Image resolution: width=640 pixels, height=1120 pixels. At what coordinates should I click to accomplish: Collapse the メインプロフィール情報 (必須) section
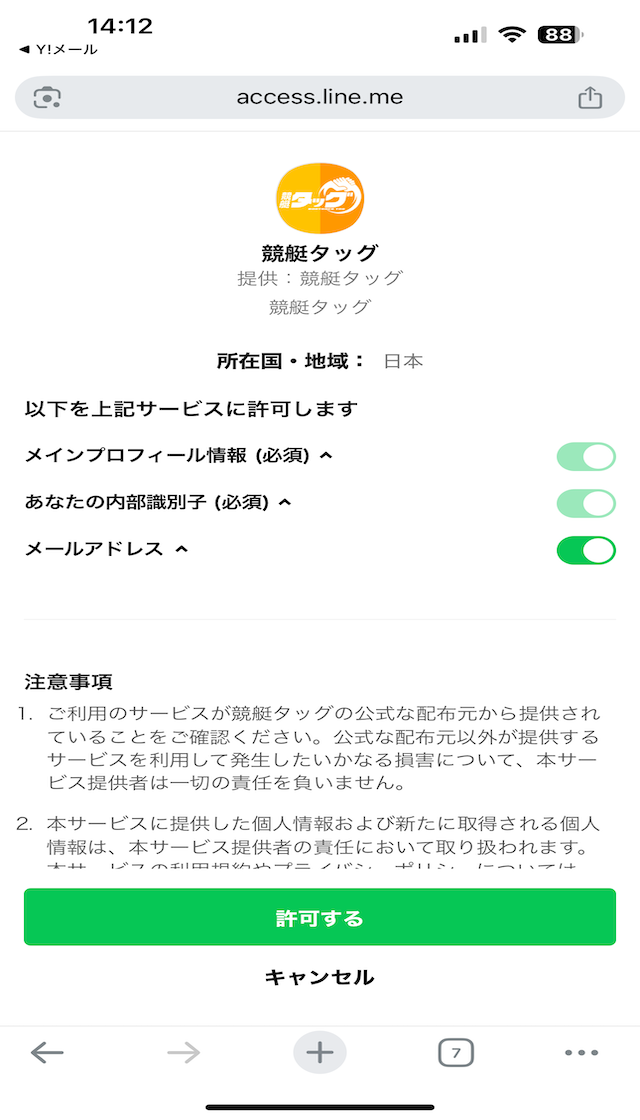point(325,456)
